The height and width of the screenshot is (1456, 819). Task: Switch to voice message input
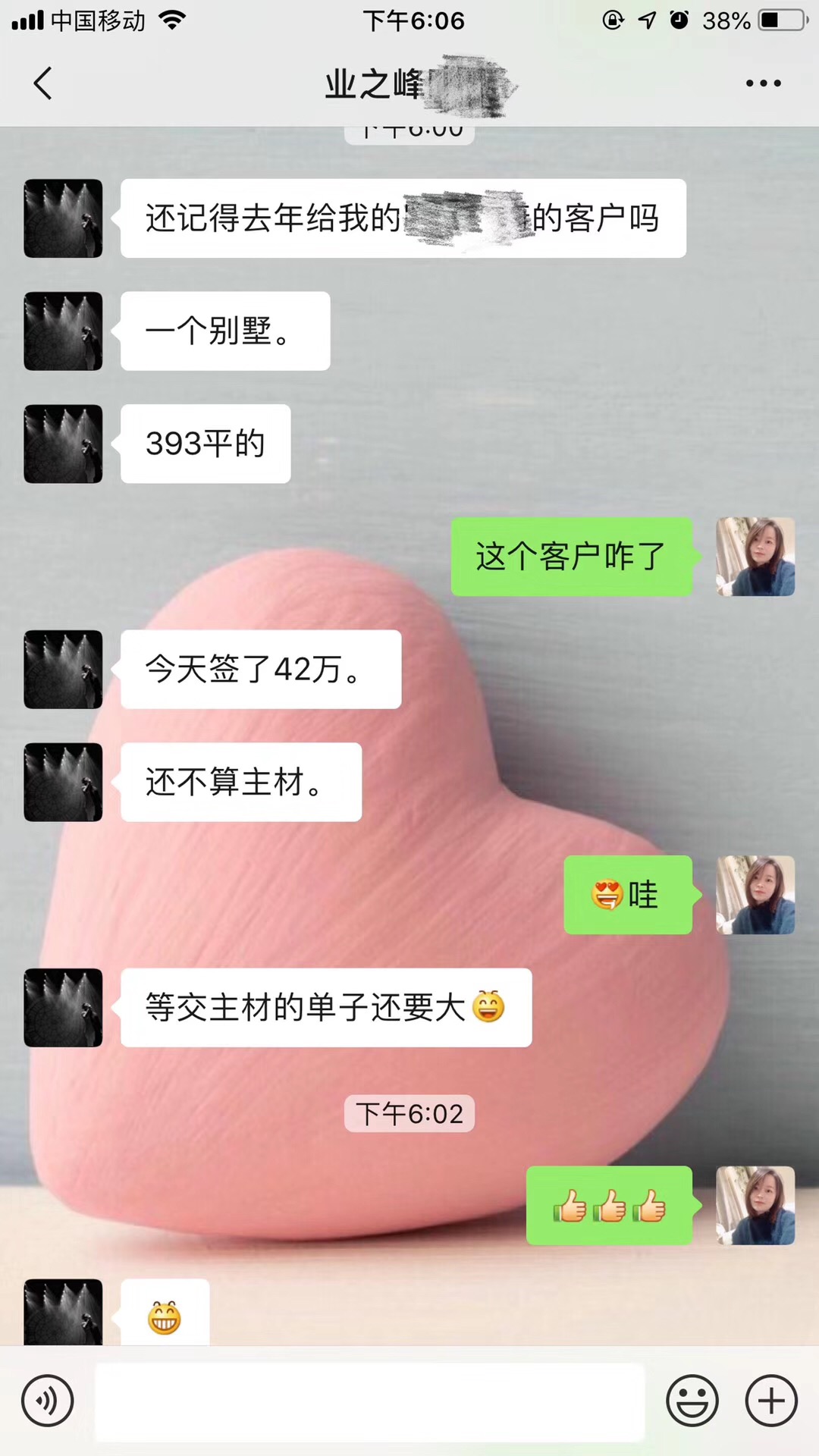48,1401
